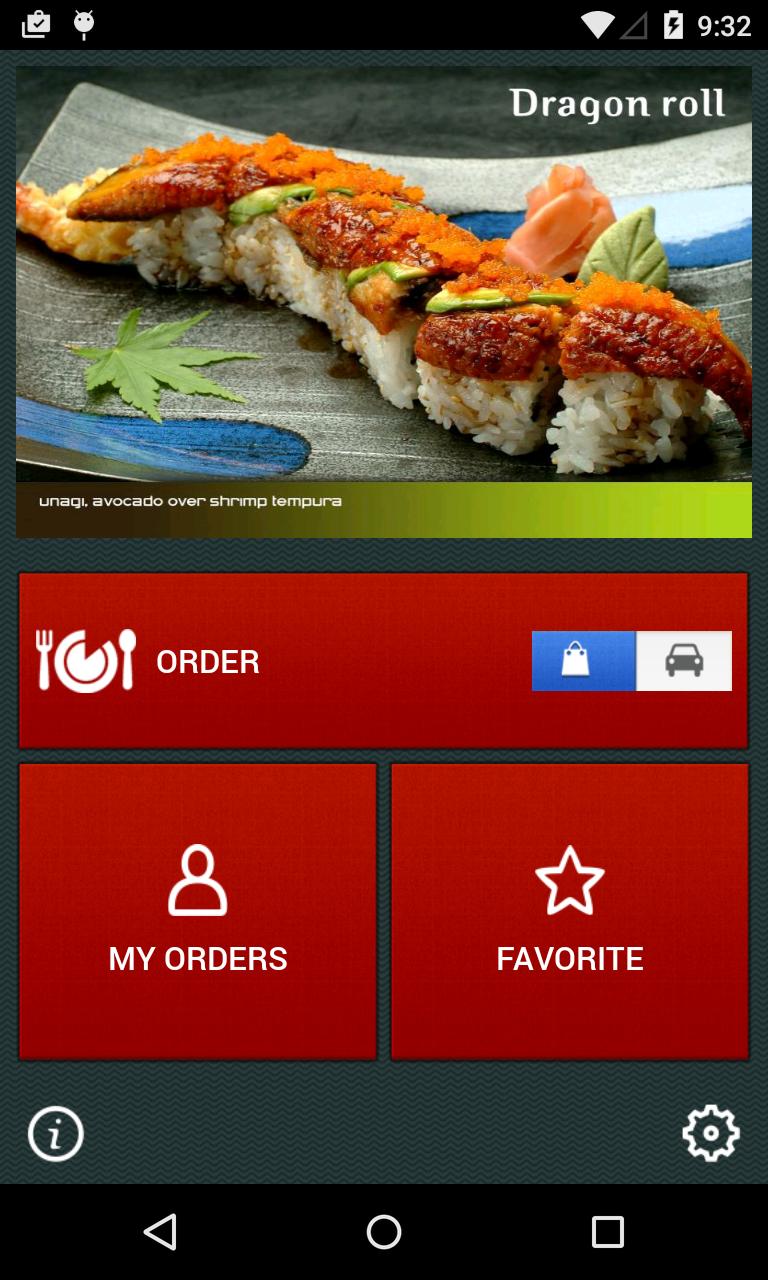This screenshot has height=1280, width=768.
Task: Go back using the system back button
Action: click(x=160, y=1232)
